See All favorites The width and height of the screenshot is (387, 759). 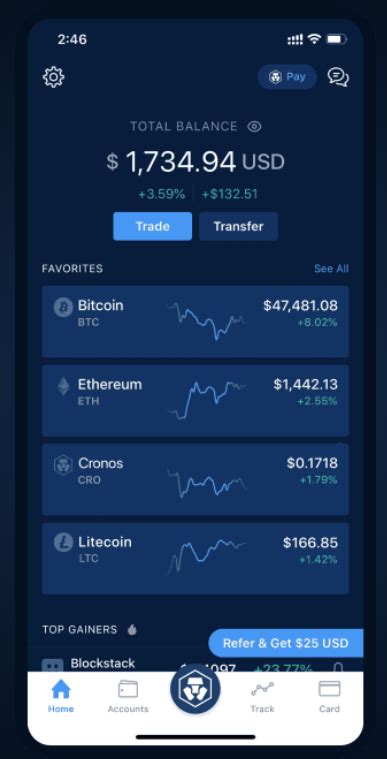coord(331,269)
